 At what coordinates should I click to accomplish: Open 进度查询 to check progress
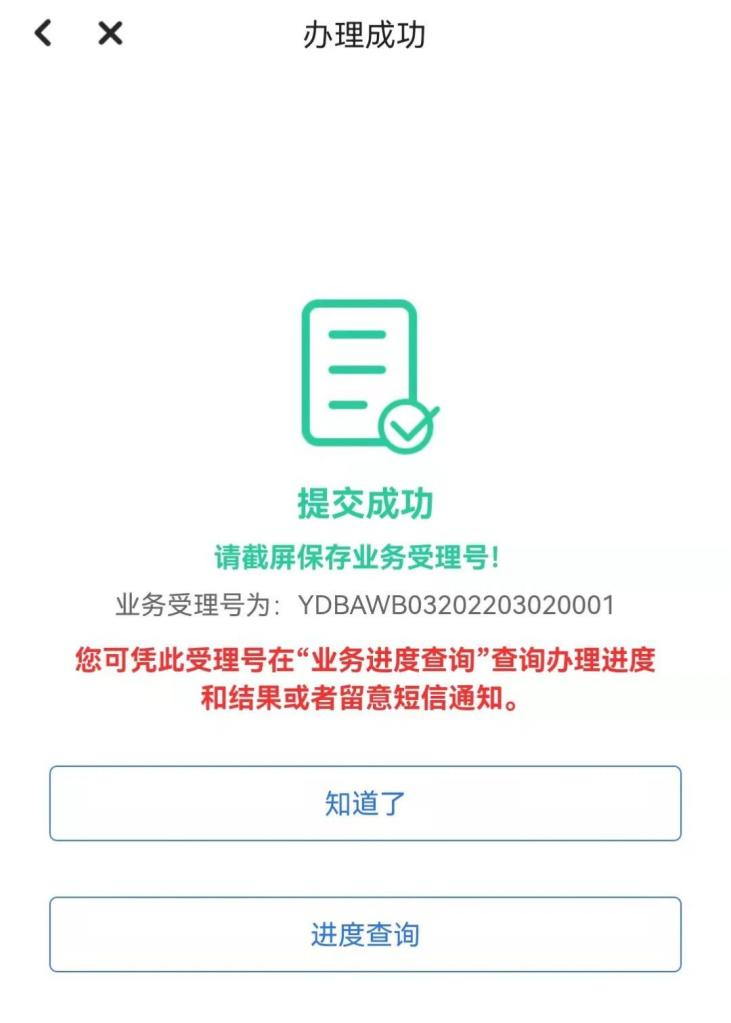[365, 934]
